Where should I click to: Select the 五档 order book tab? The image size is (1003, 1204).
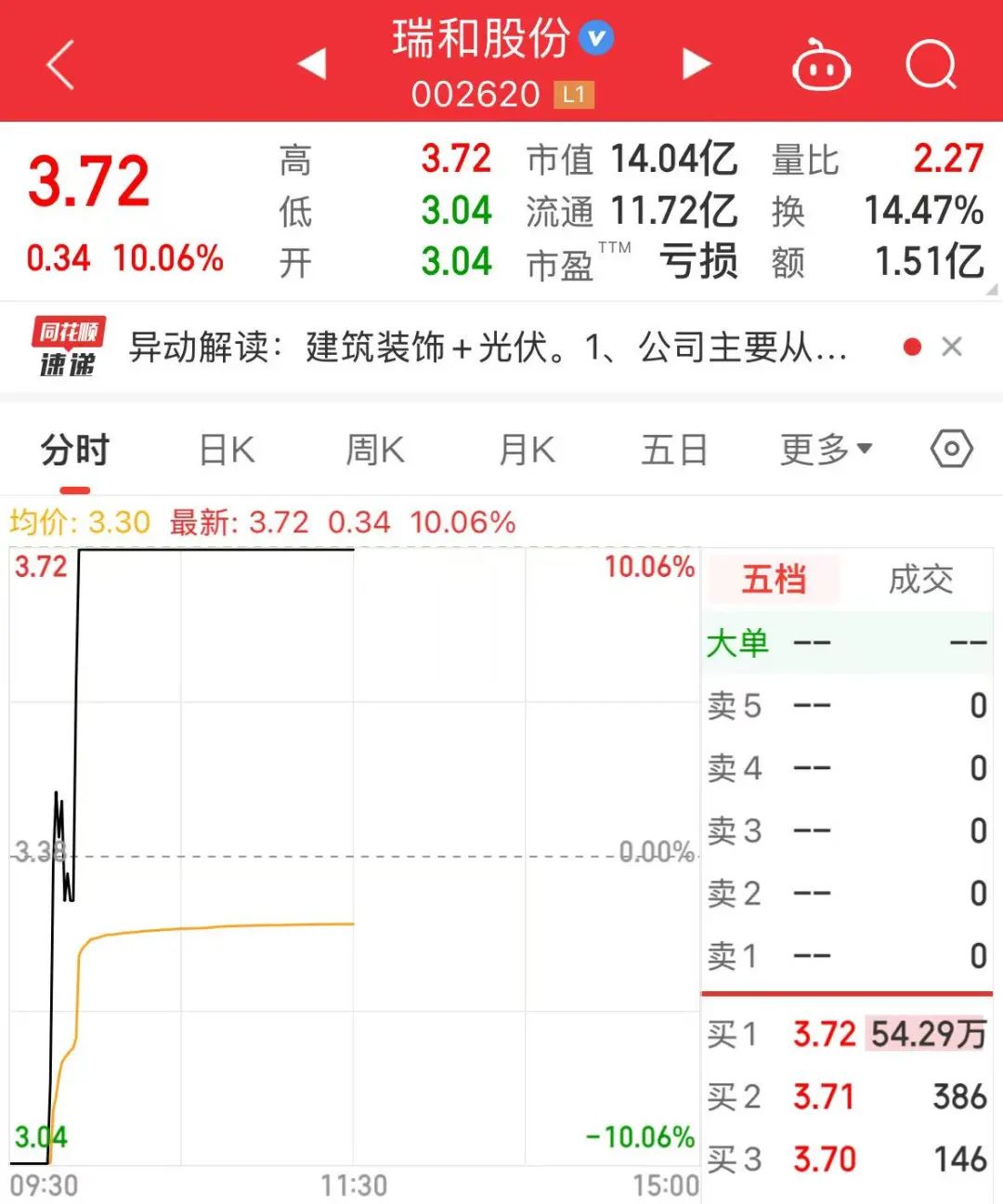point(774,580)
